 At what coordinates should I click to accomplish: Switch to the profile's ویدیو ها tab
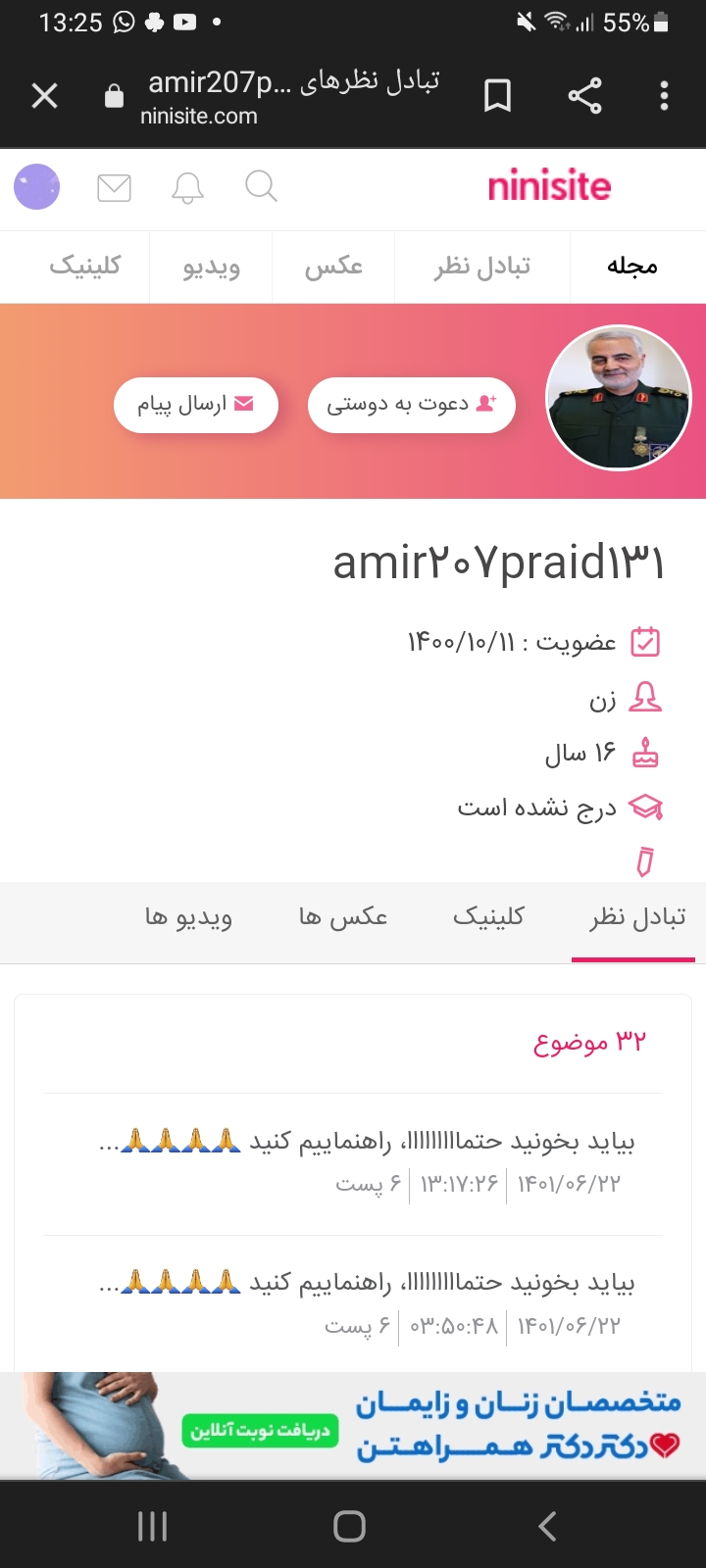[x=188, y=917]
